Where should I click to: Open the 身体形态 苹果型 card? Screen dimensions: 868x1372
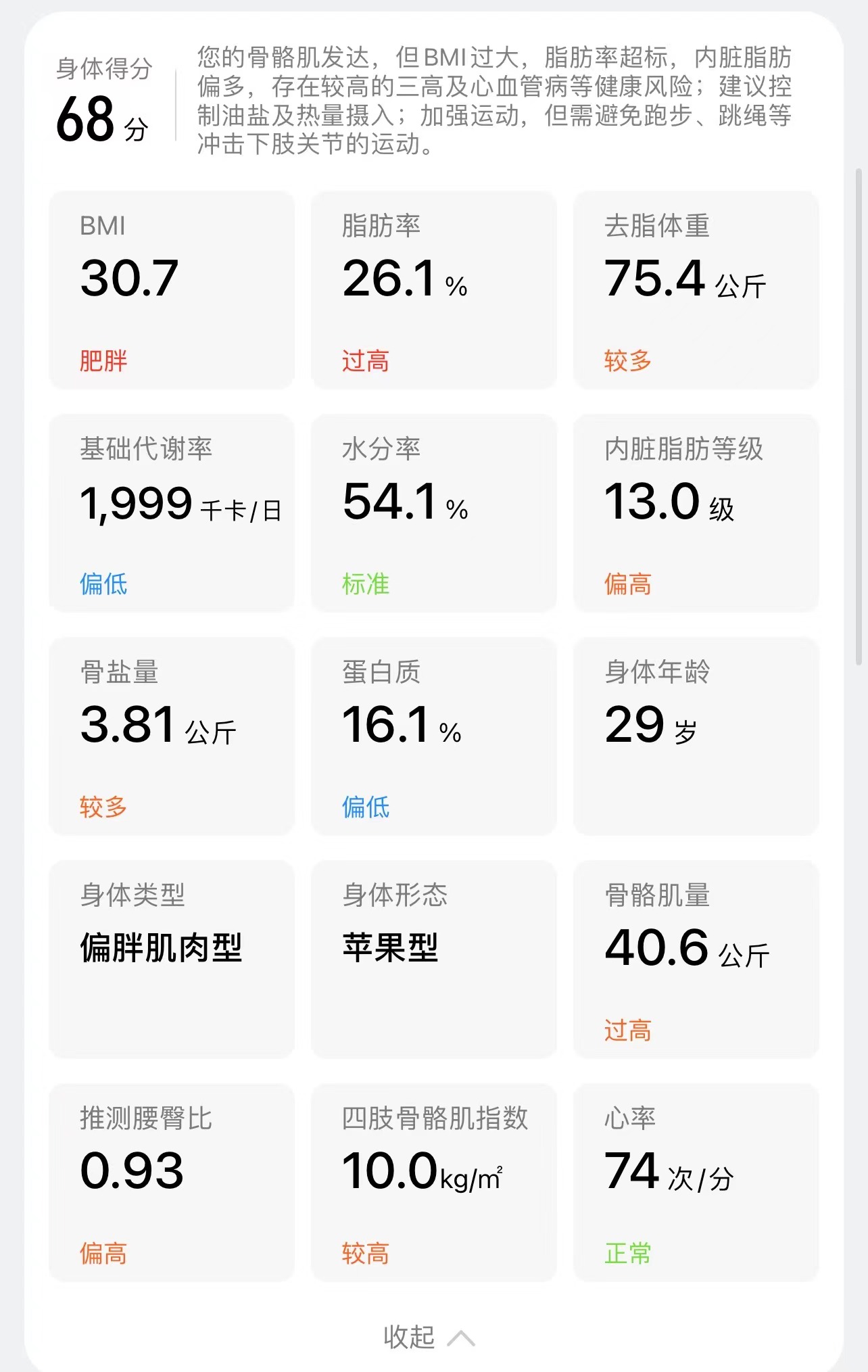[433, 960]
